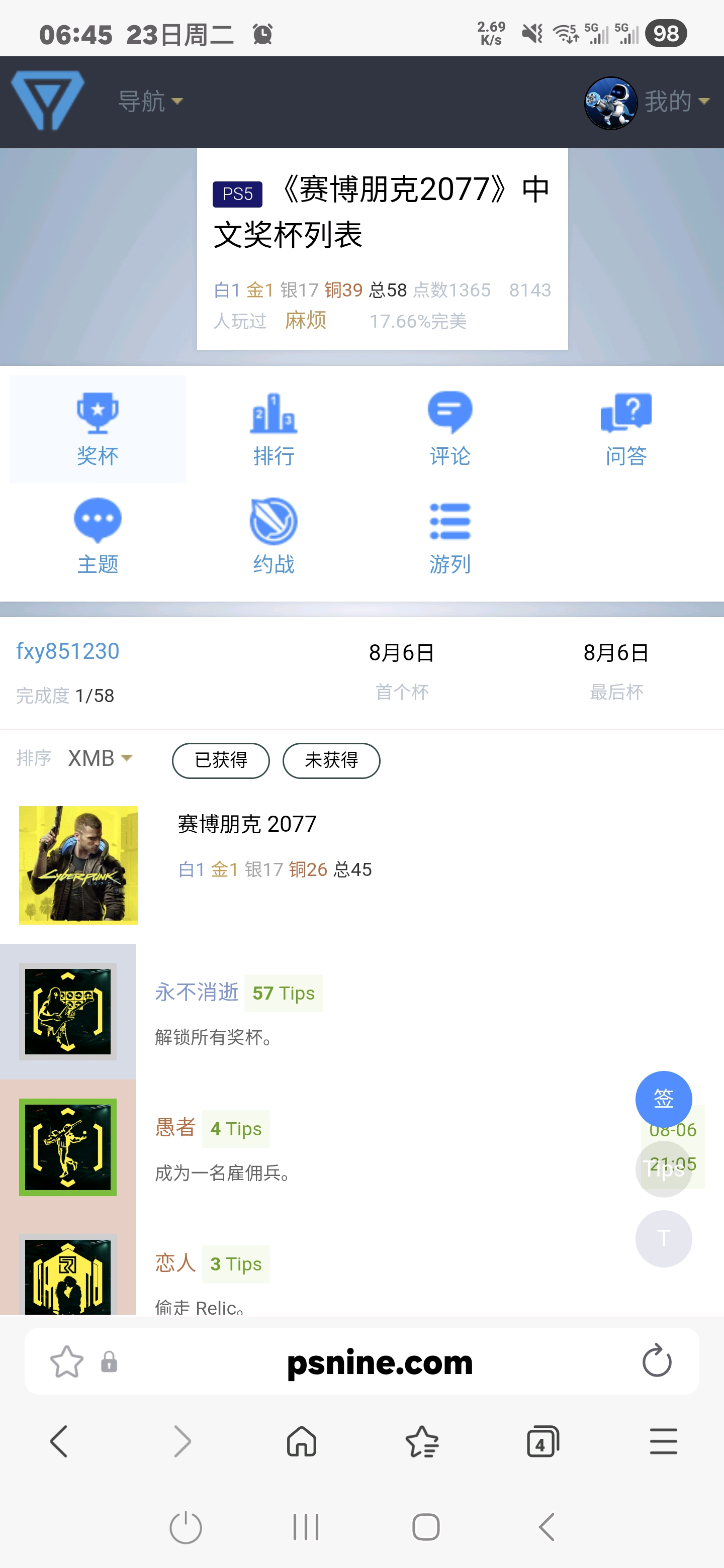
Task: Filter by 未获得 unearned trophies
Action: click(331, 760)
